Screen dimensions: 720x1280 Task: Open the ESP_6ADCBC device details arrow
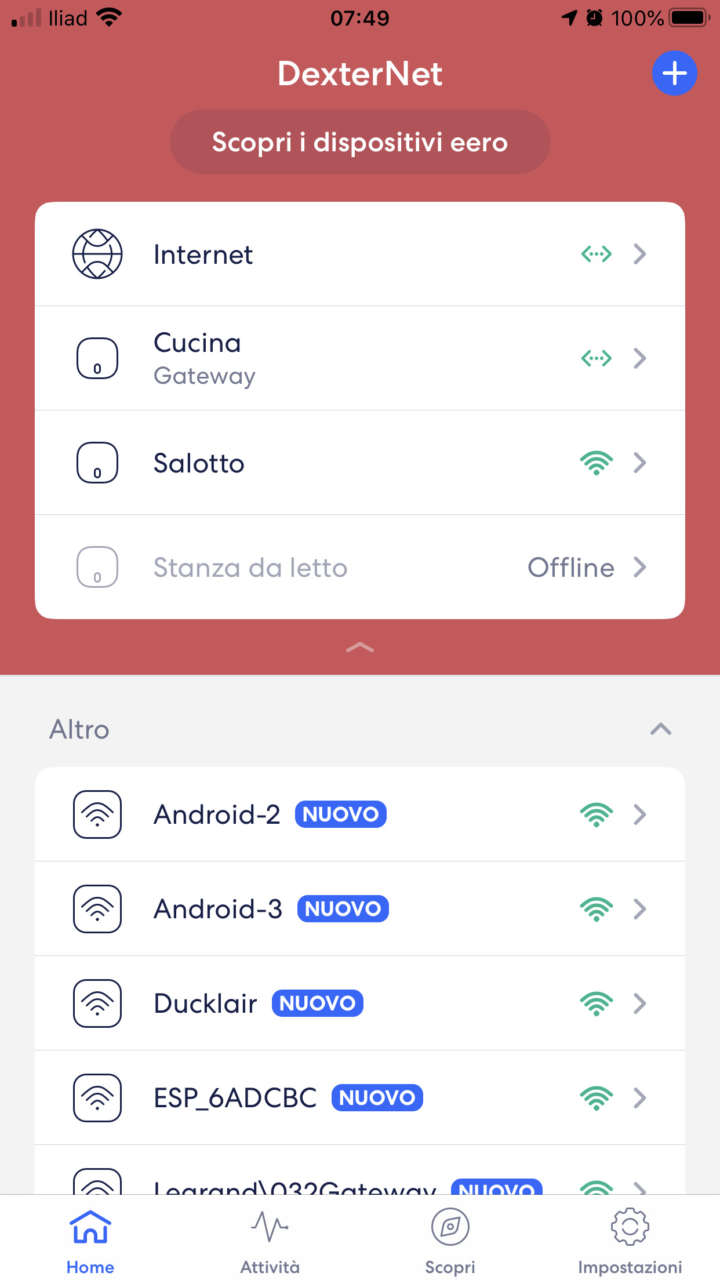click(639, 1097)
